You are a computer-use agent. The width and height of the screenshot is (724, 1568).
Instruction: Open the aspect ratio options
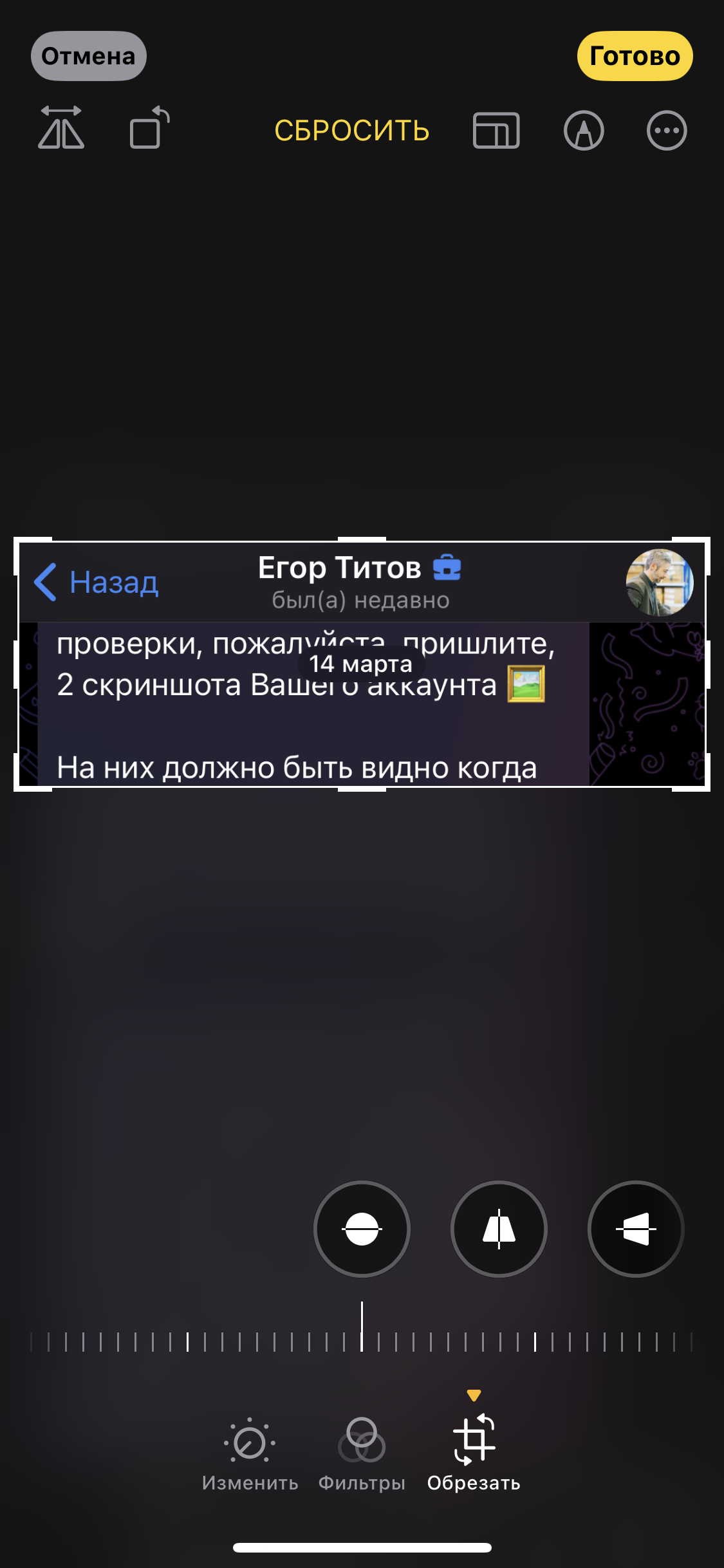(x=496, y=131)
